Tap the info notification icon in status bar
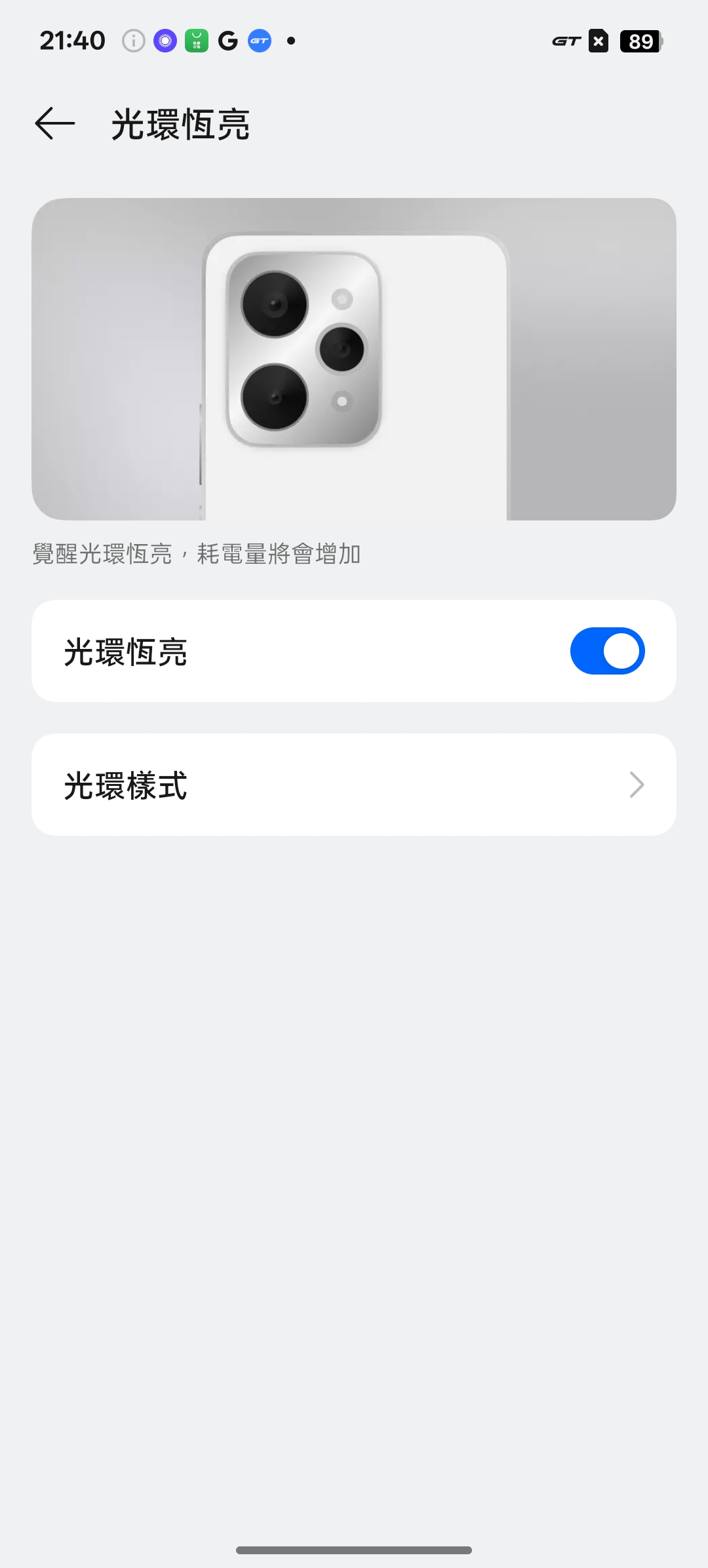This screenshot has height=1568, width=708. [134, 41]
